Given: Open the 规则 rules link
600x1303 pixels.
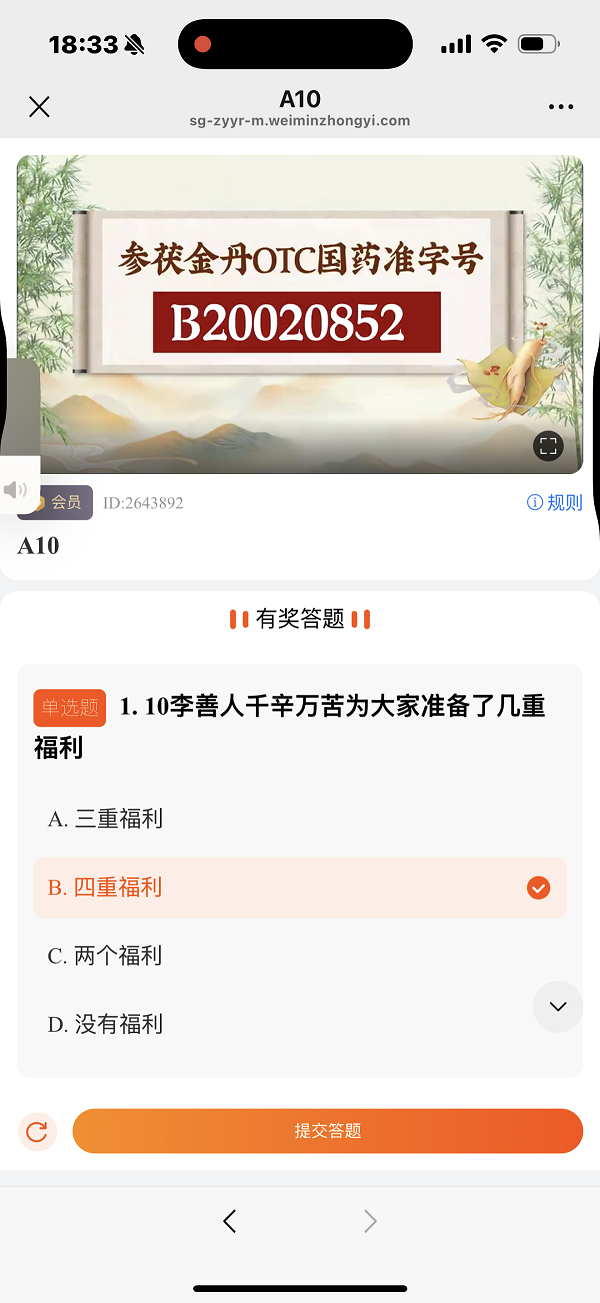Looking at the screenshot, I should pos(555,502).
